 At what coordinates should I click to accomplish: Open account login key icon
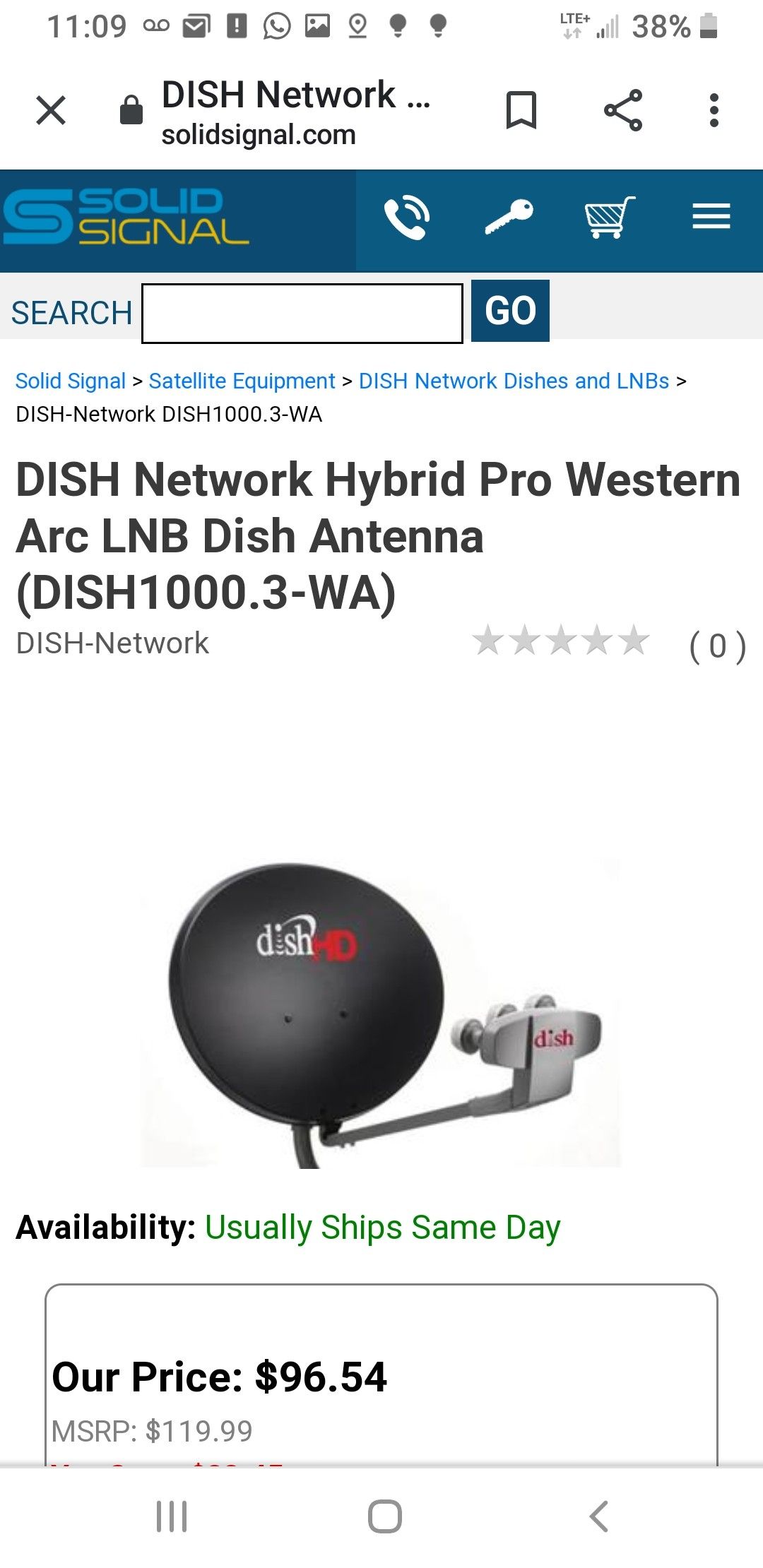pyautogui.click(x=509, y=217)
